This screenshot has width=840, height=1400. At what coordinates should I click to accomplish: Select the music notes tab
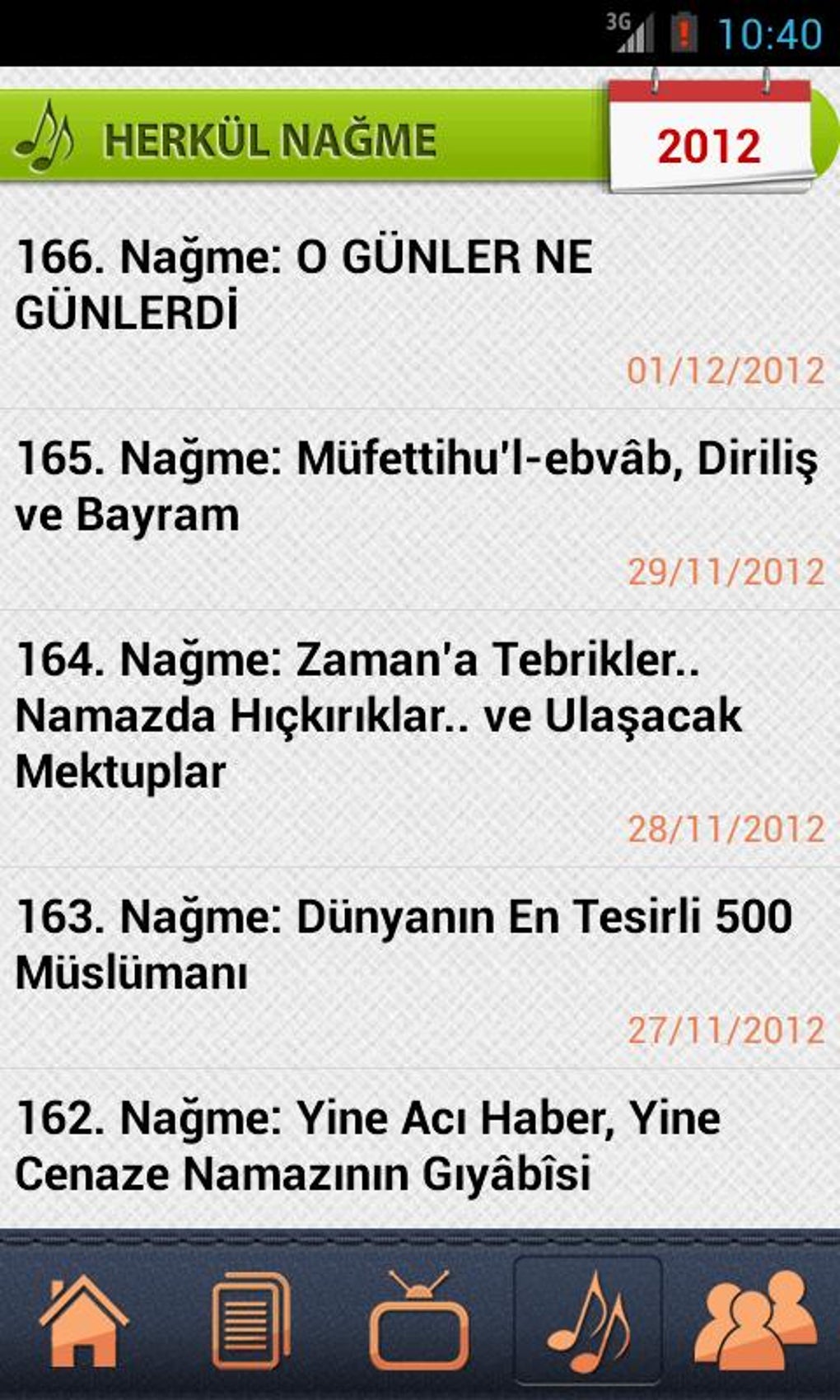587,1319
